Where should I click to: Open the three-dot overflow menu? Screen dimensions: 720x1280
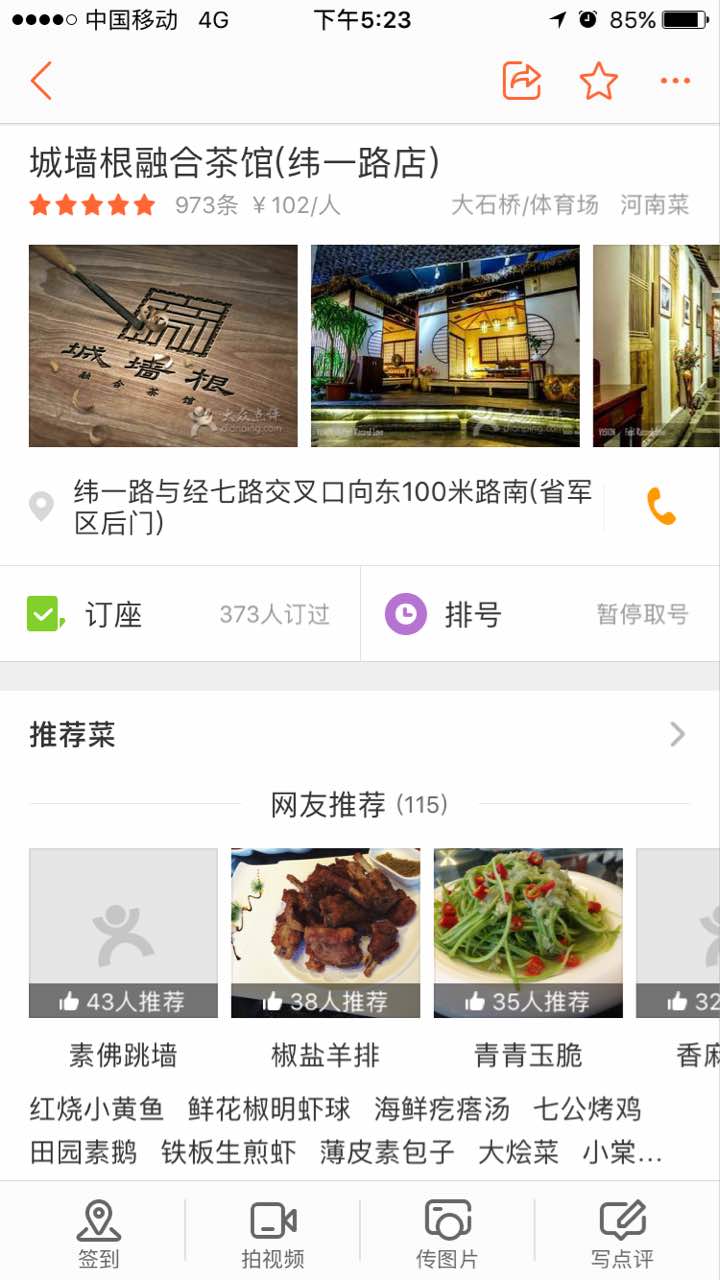click(x=675, y=80)
